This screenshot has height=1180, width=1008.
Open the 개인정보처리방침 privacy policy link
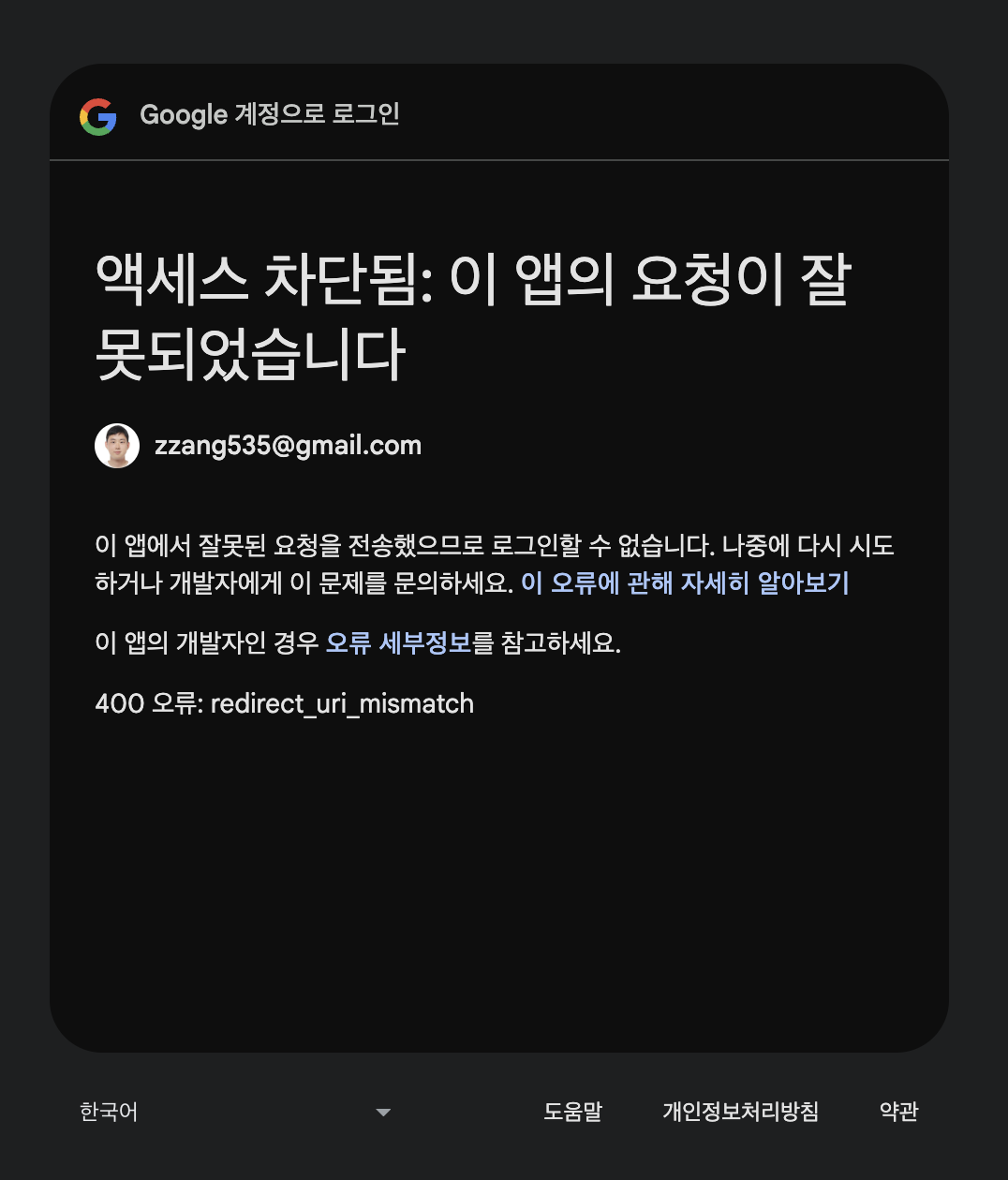[740, 1112]
